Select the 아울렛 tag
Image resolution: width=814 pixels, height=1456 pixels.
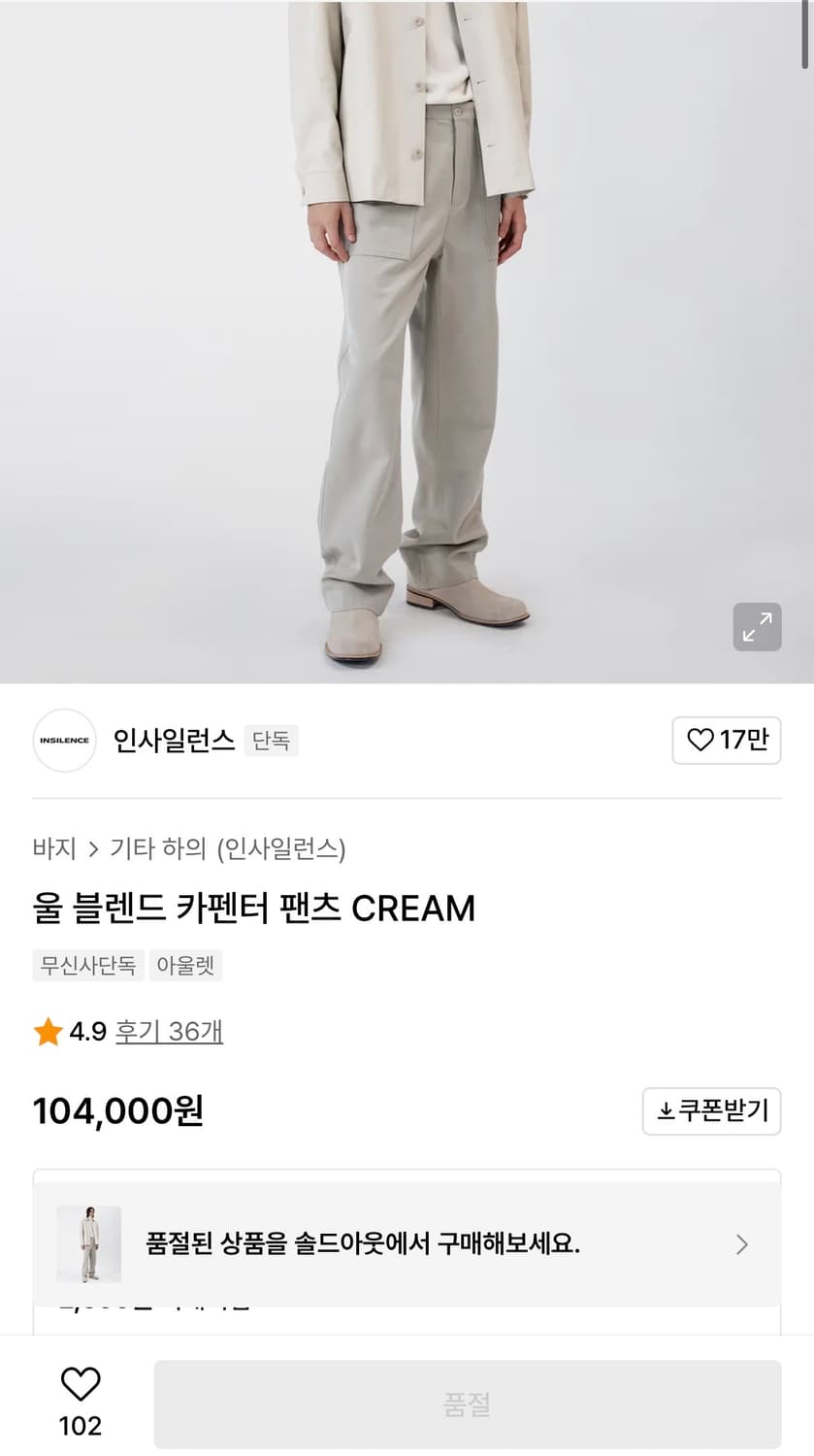point(185,965)
